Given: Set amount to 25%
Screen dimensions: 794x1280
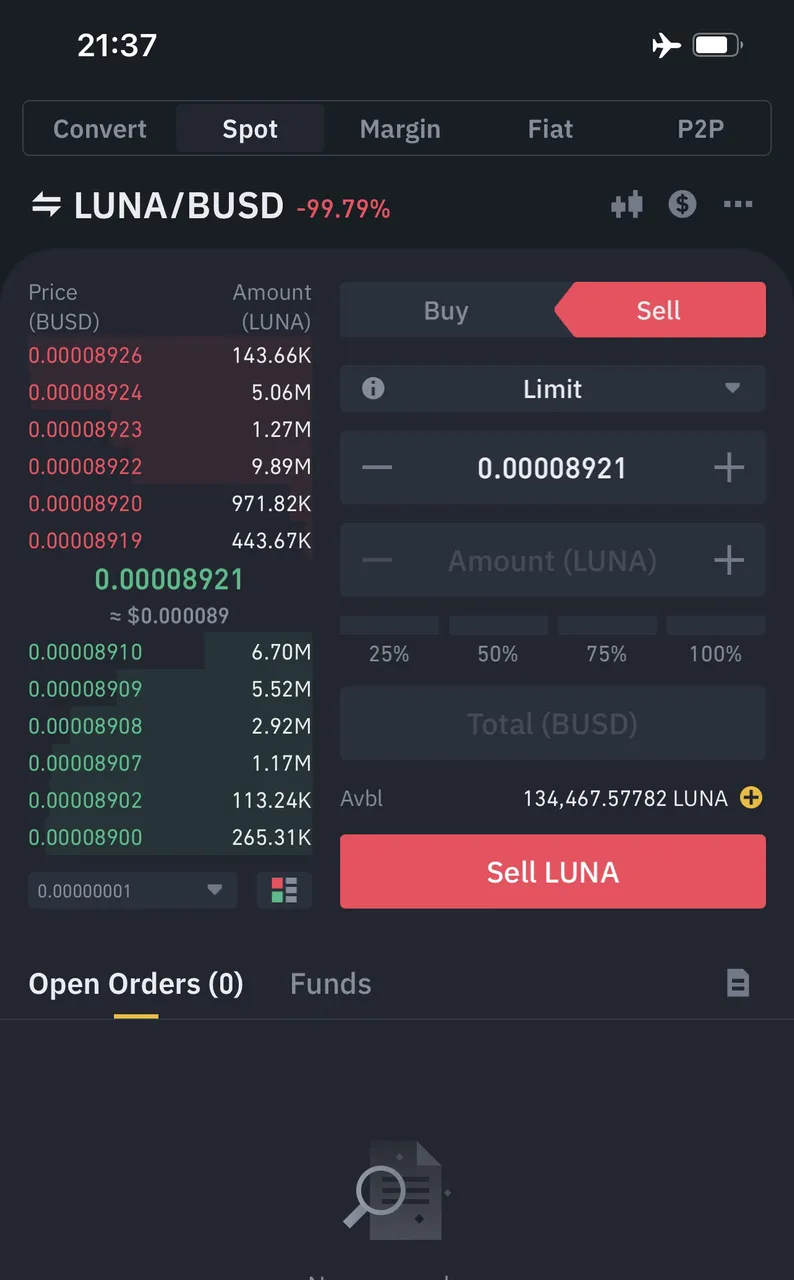Looking at the screenshot, I should 389,642.
